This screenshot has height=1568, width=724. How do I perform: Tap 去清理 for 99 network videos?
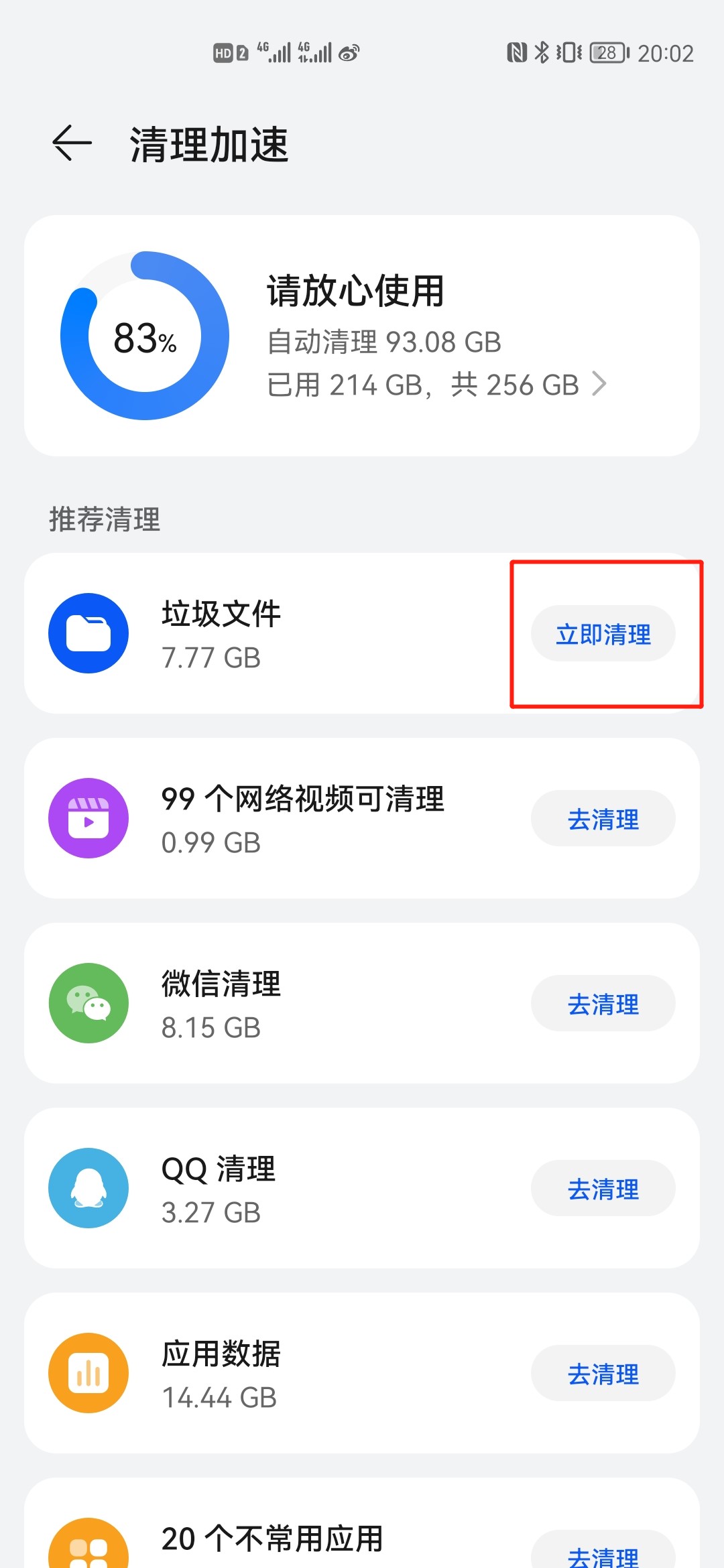pos(603,819)
